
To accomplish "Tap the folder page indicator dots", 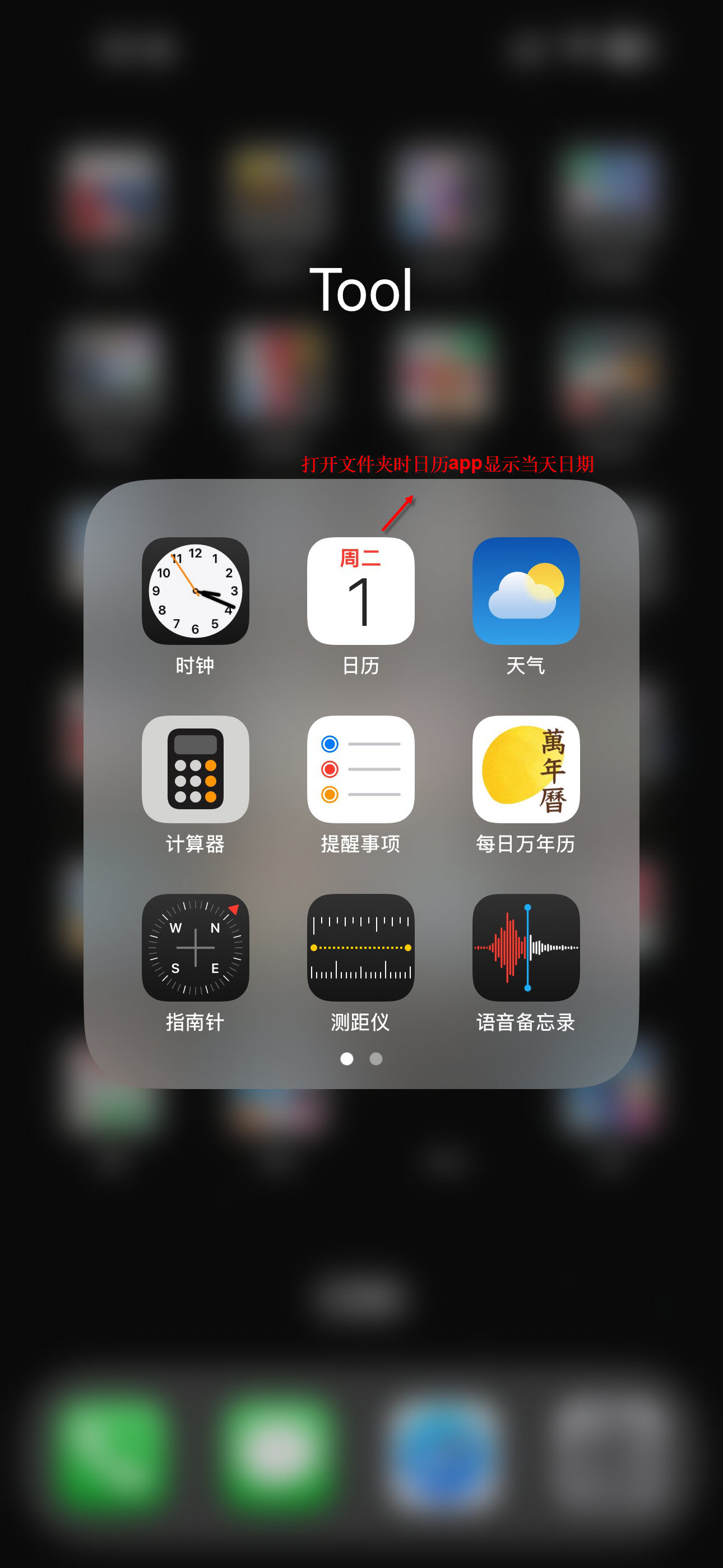I will pos(361,1059).
